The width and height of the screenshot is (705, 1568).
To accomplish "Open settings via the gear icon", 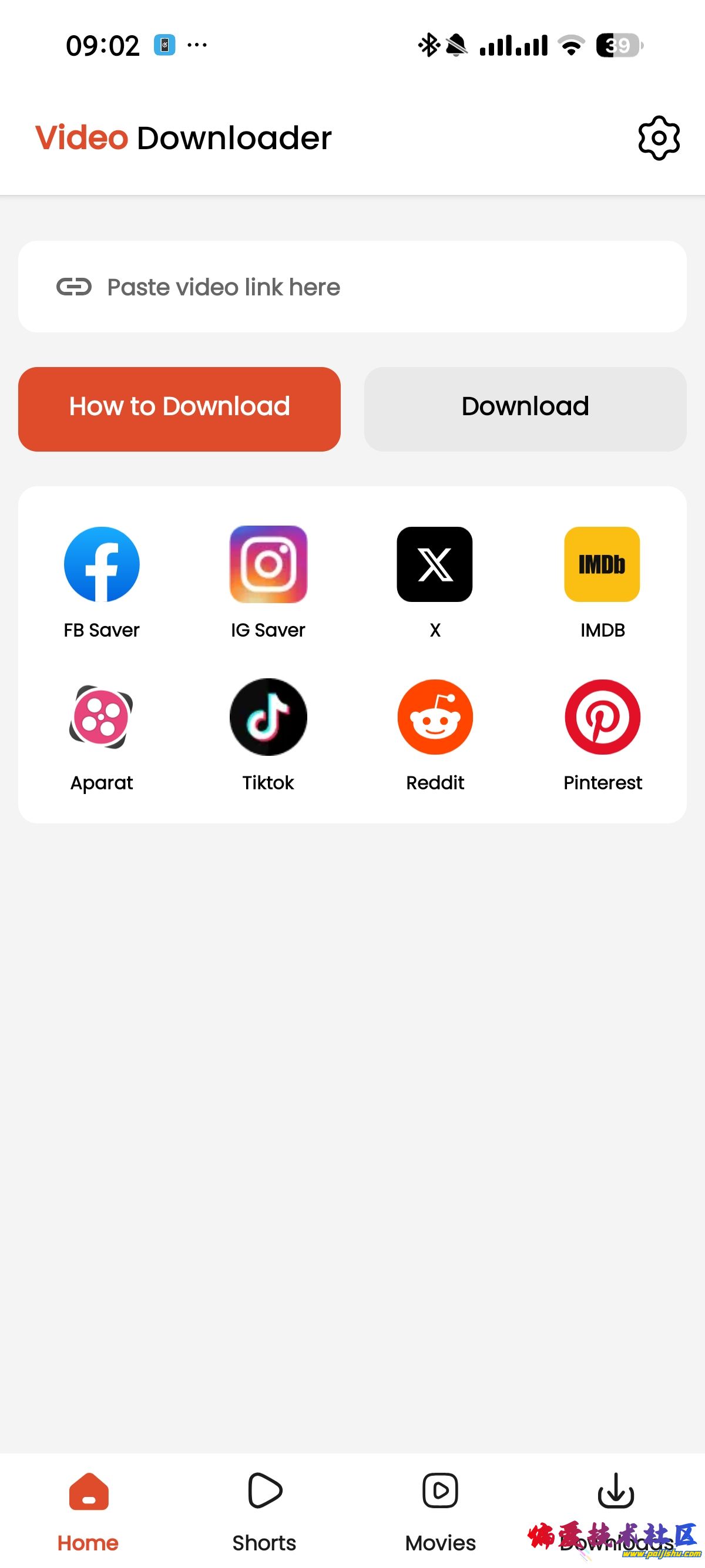I will tap(659, 138).
